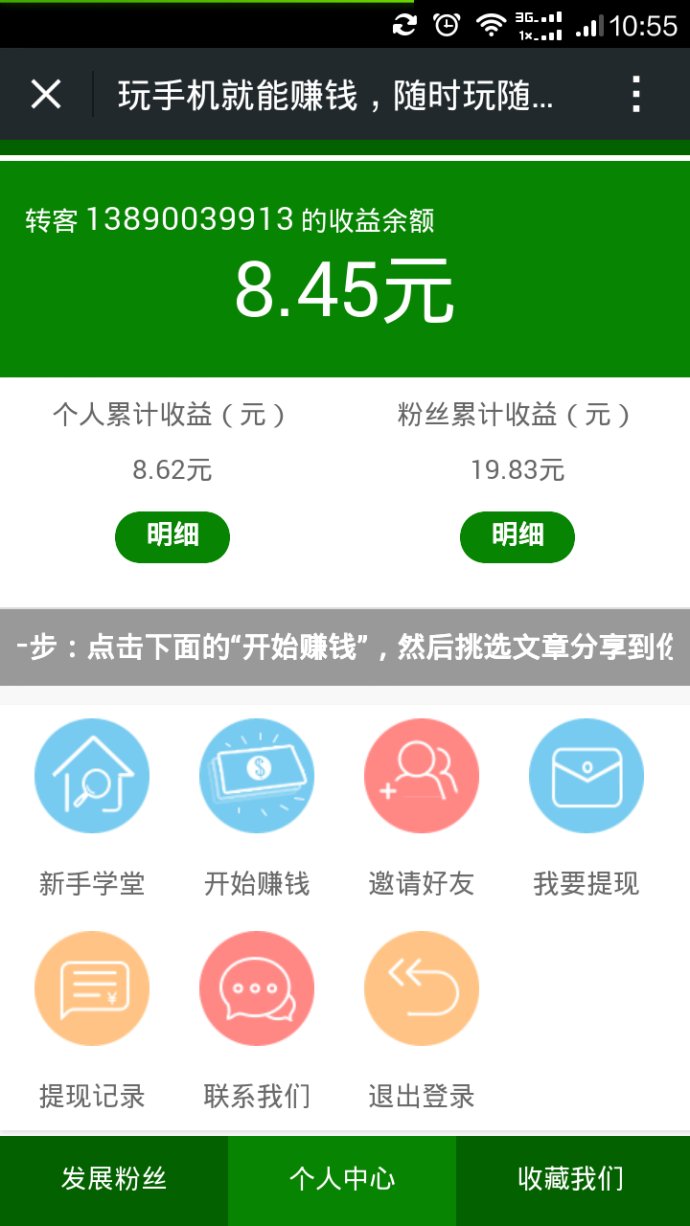The height and width of the screenshot is (1226, 690).
Task: View 明细 under 粉丝累计收益
Action: tap(517, 536)
